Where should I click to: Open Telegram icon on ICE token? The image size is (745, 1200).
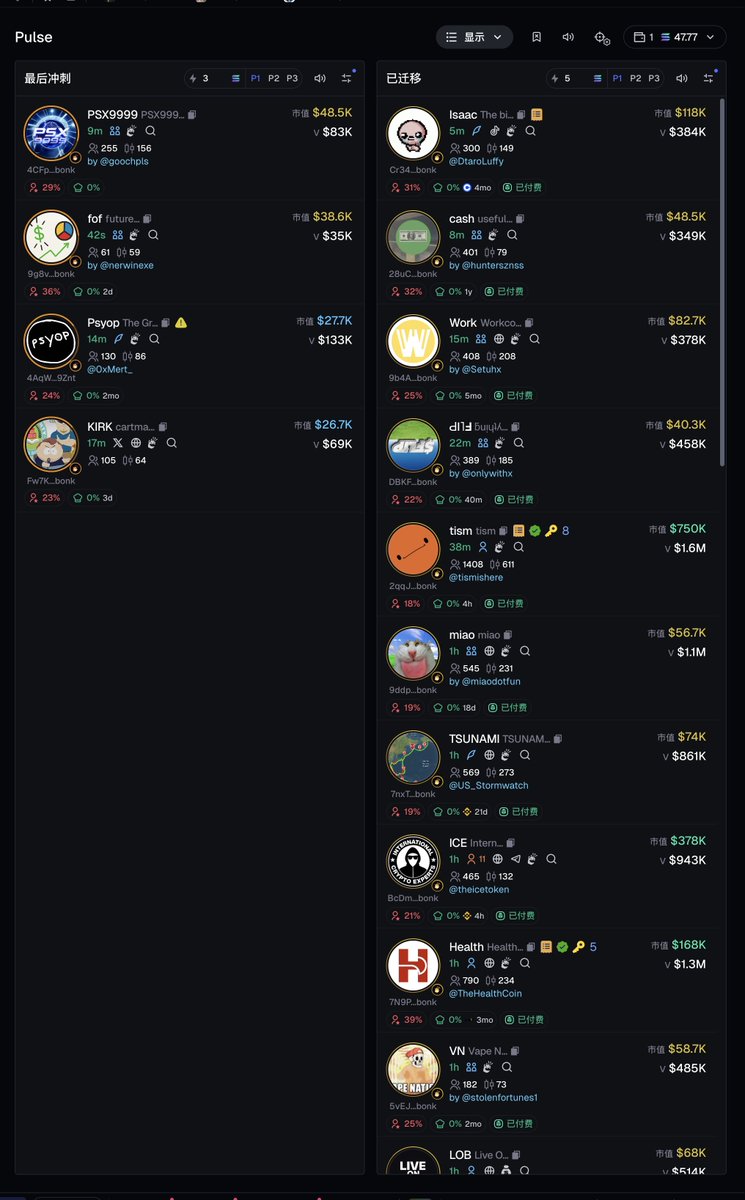(515, 859)
